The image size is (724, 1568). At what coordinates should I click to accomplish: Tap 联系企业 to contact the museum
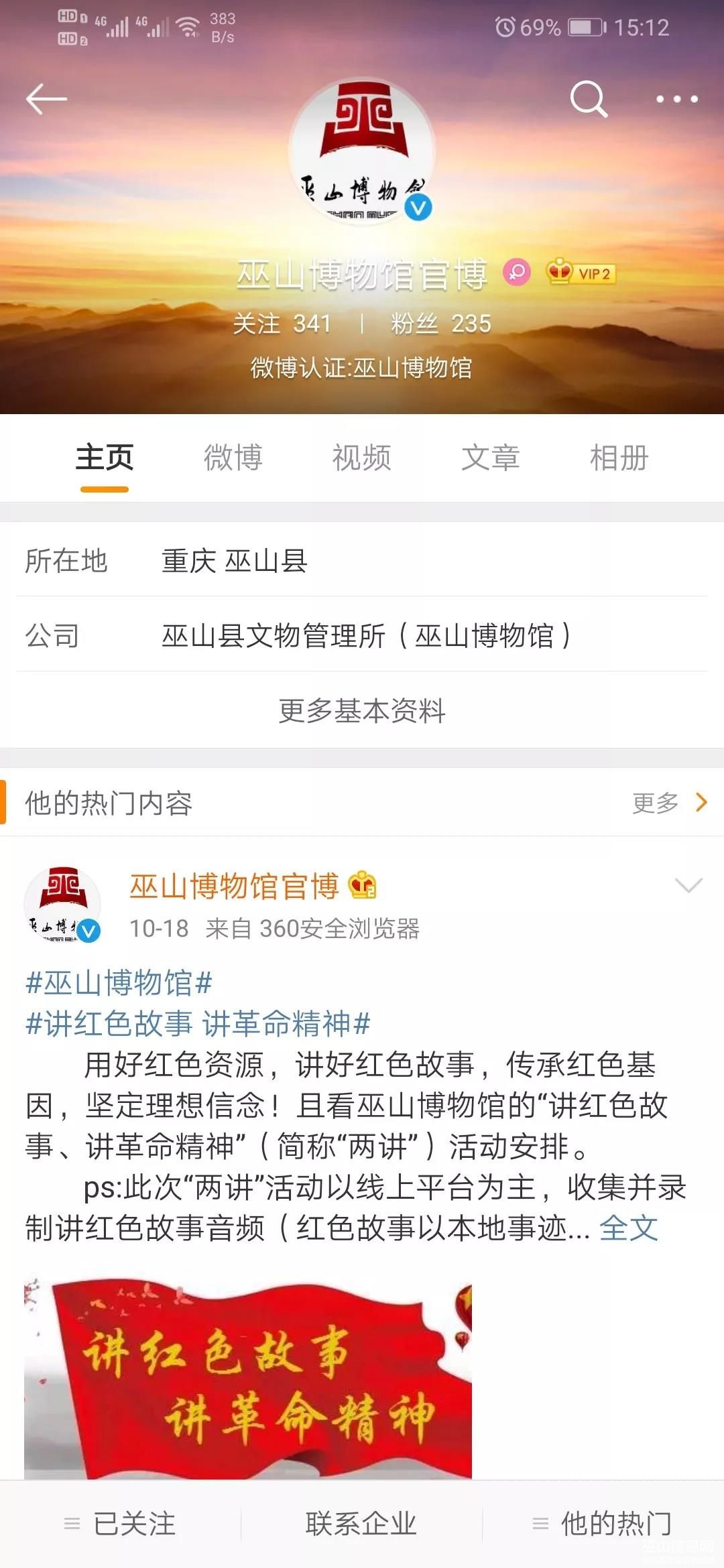[x=362, y=1524]
